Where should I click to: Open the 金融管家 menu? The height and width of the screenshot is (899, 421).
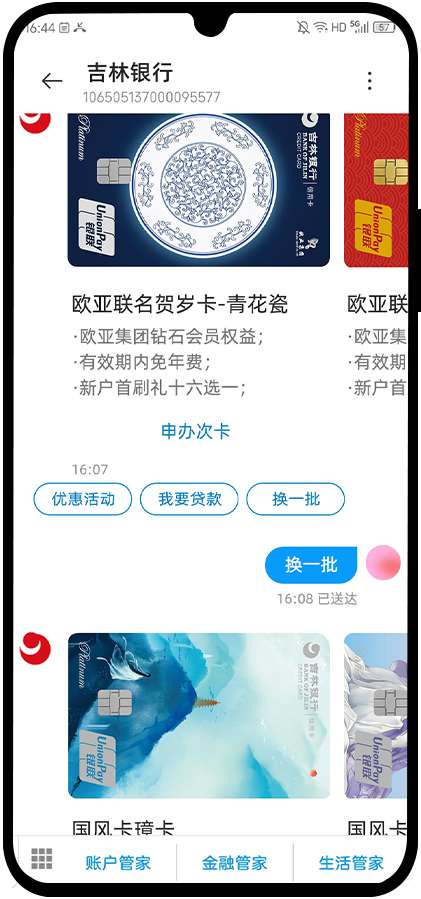pyautogui.click(x=235, y=863)
